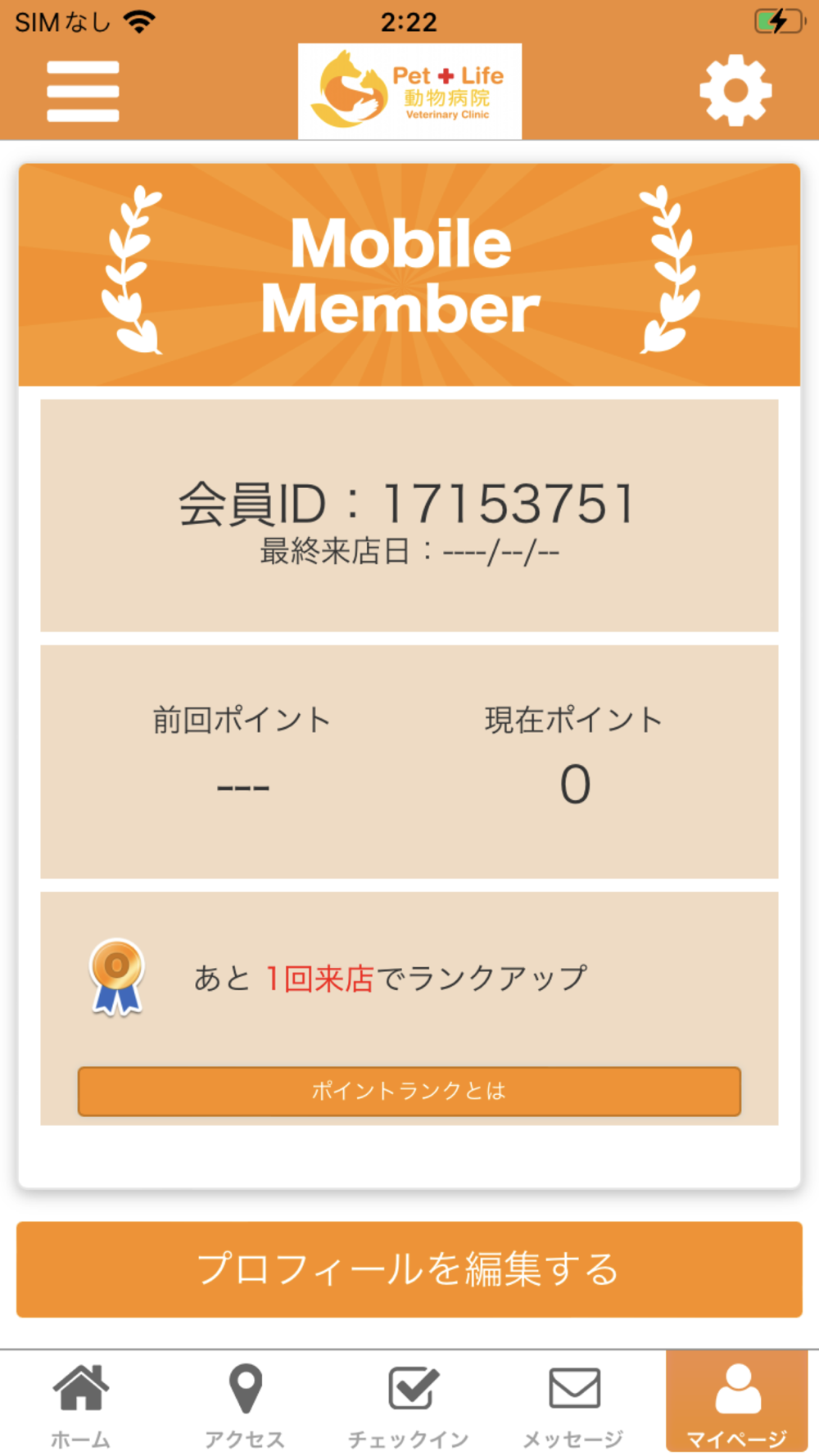Tap プロフィールを編集する to edit profile
This screenshot has height=1456, width=819.
pos(409,1269)
